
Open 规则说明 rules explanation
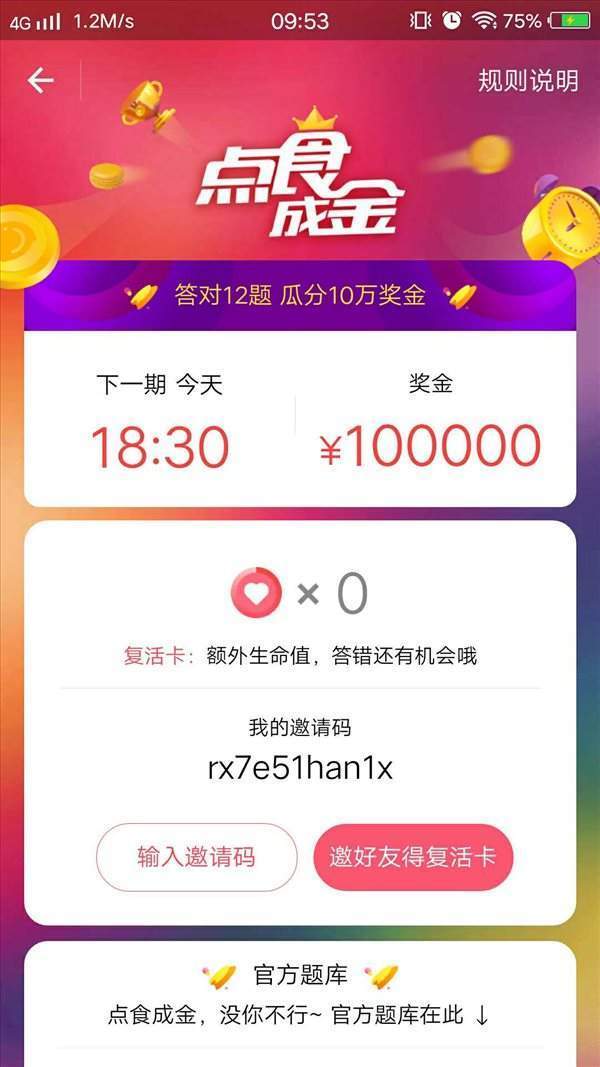click(x=528, y=81)
